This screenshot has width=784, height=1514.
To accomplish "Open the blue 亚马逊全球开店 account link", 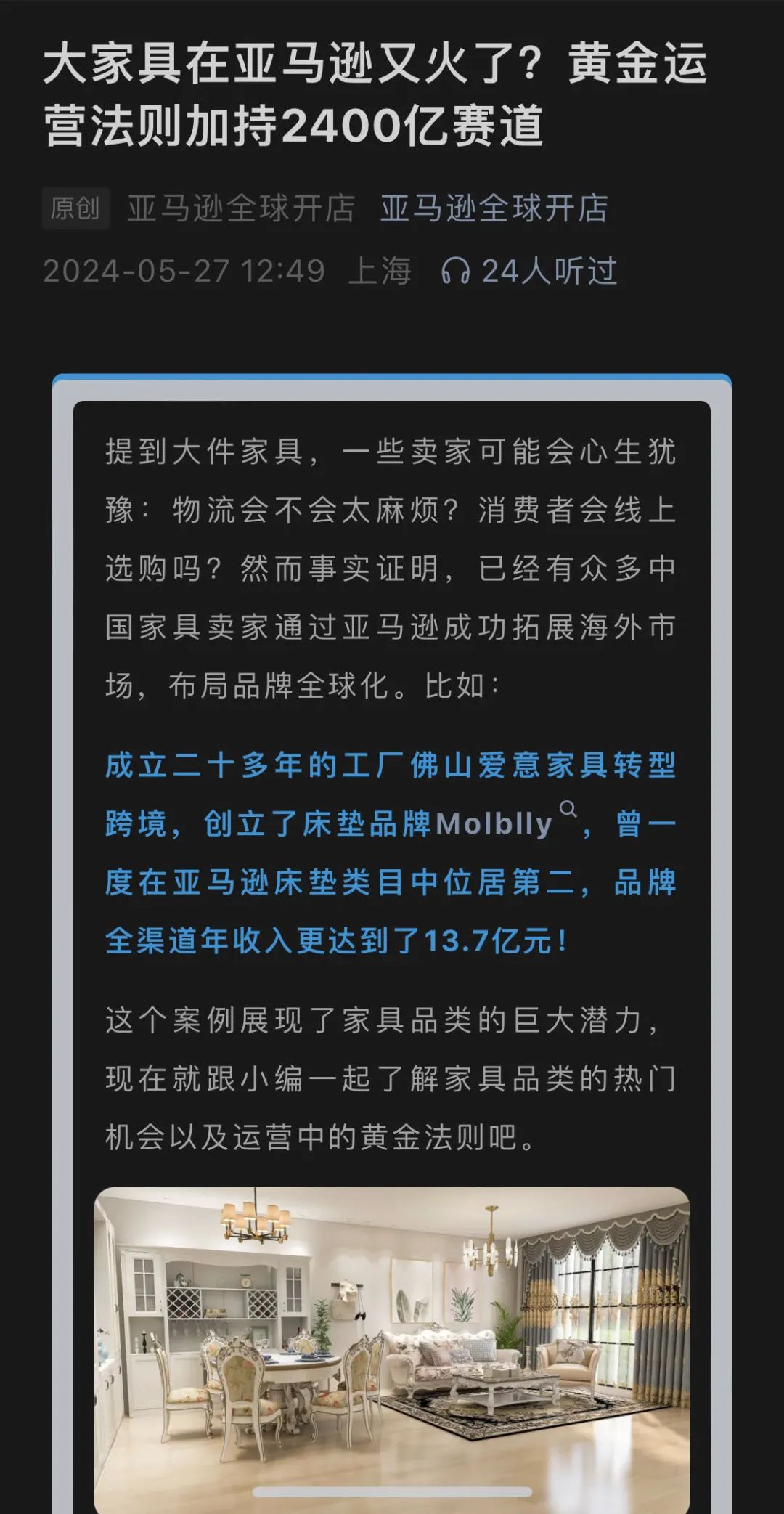I will pos(494,209).
